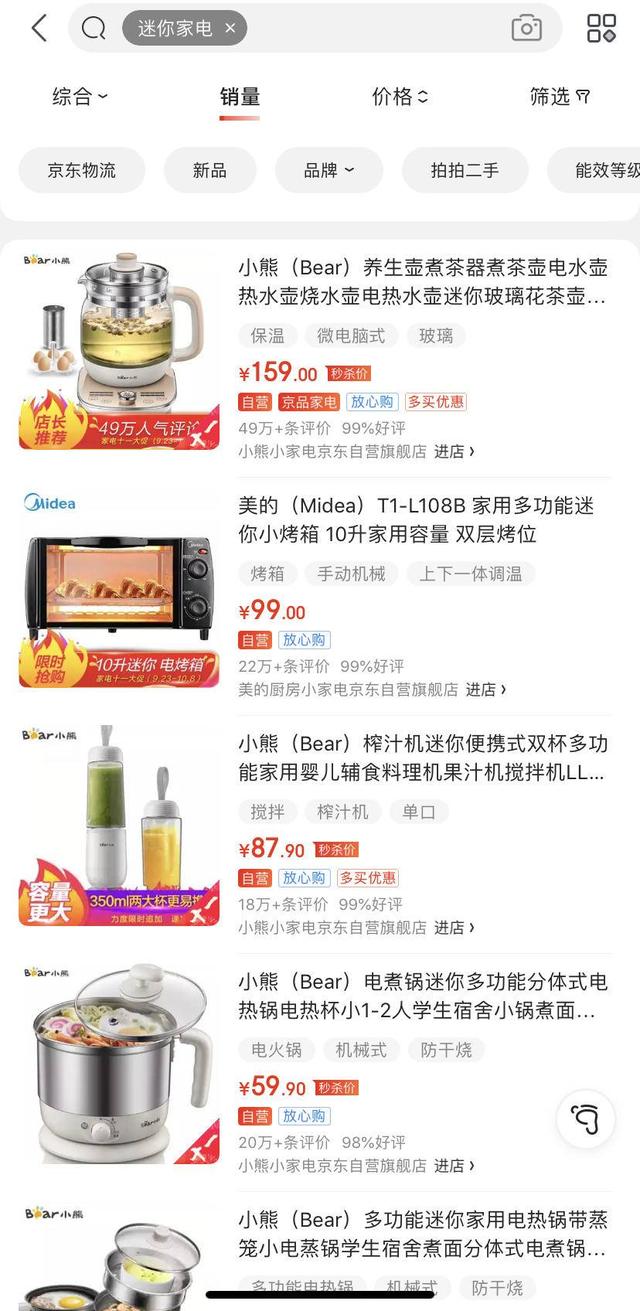Open the 小熊 多功能迷你家用电热锅 listing
The image size is (640, 1311).
point(422,1235)
